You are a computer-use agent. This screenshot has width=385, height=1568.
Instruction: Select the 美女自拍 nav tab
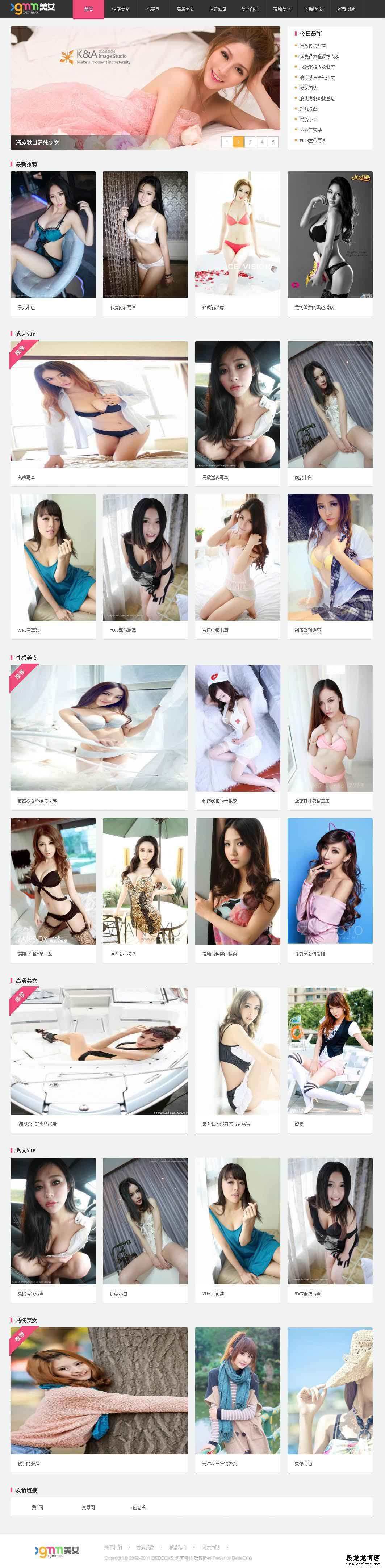[250, 9]
